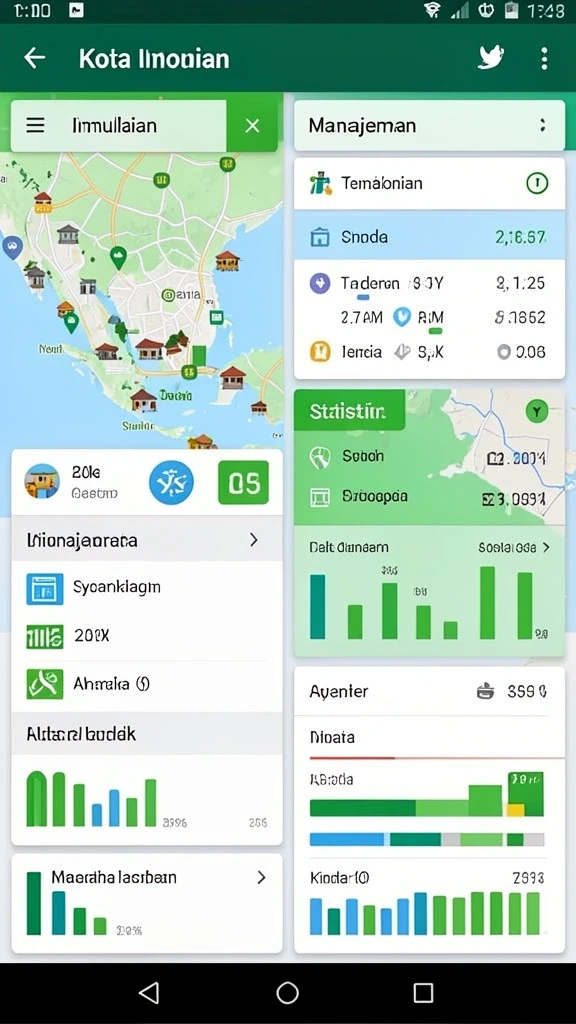Tap the round blue icon beside the 05 button

172,483
